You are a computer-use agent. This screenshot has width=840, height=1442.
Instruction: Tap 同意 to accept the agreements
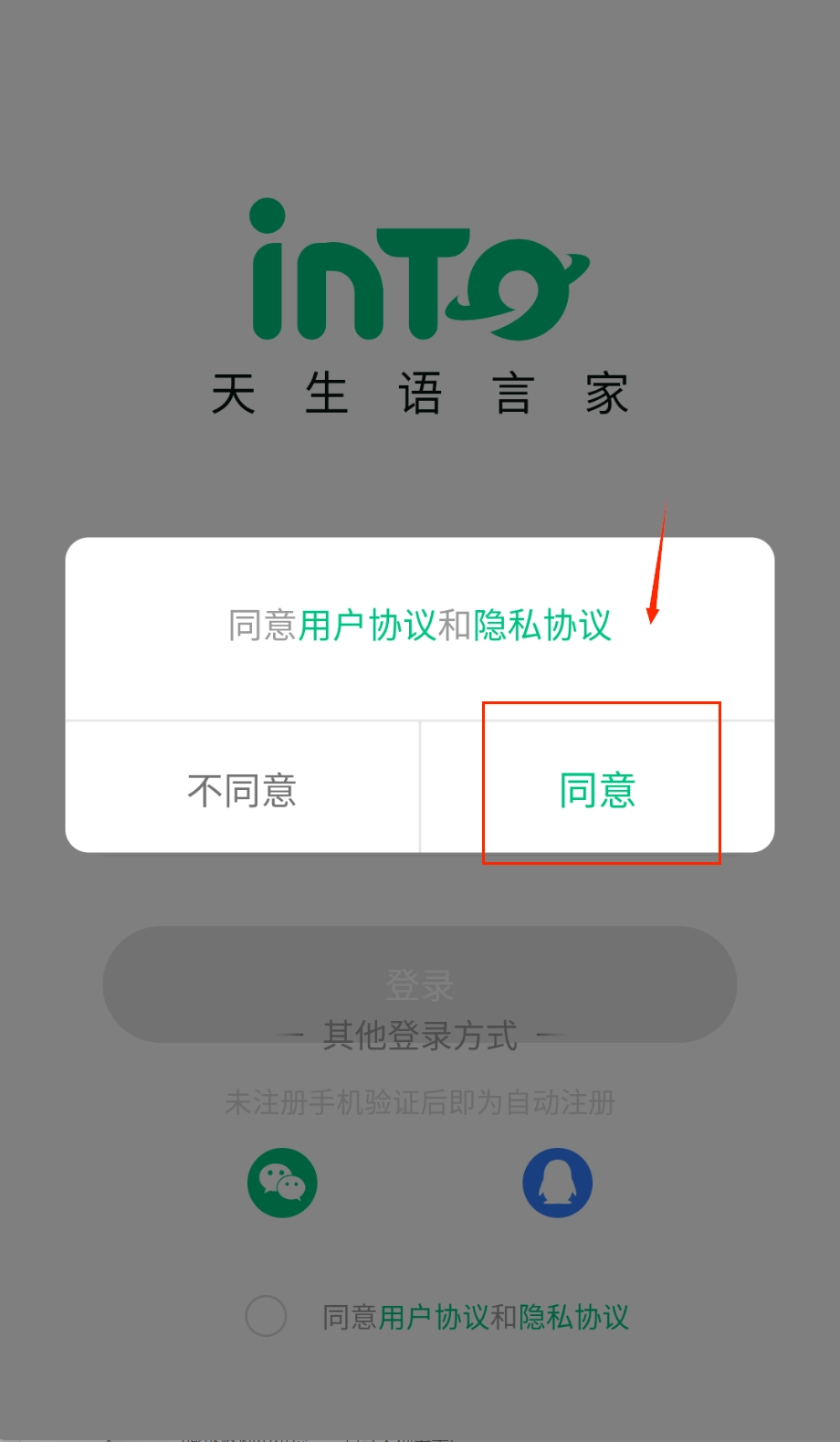tap(597, 789)
